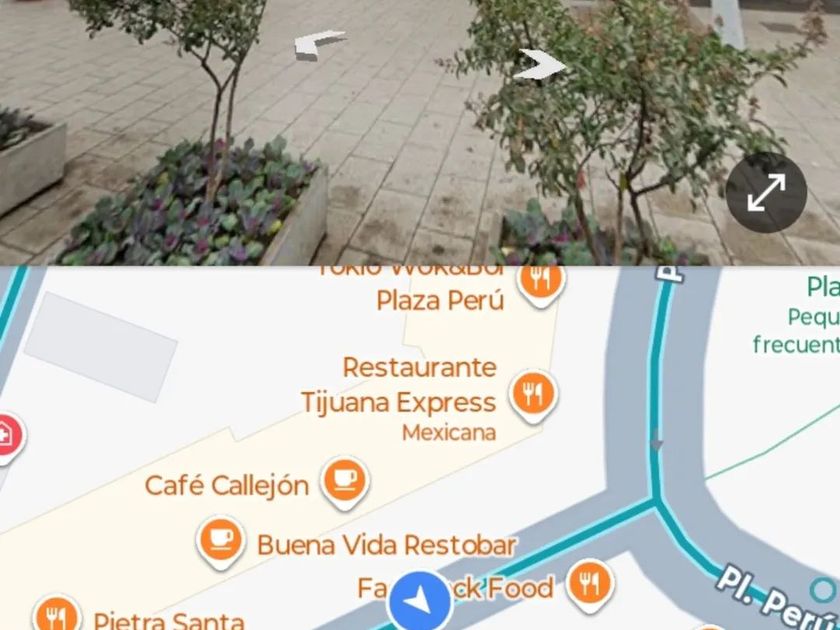
Task: Tap the Plaza Perú restaurant pin
Action: (540, 279)
